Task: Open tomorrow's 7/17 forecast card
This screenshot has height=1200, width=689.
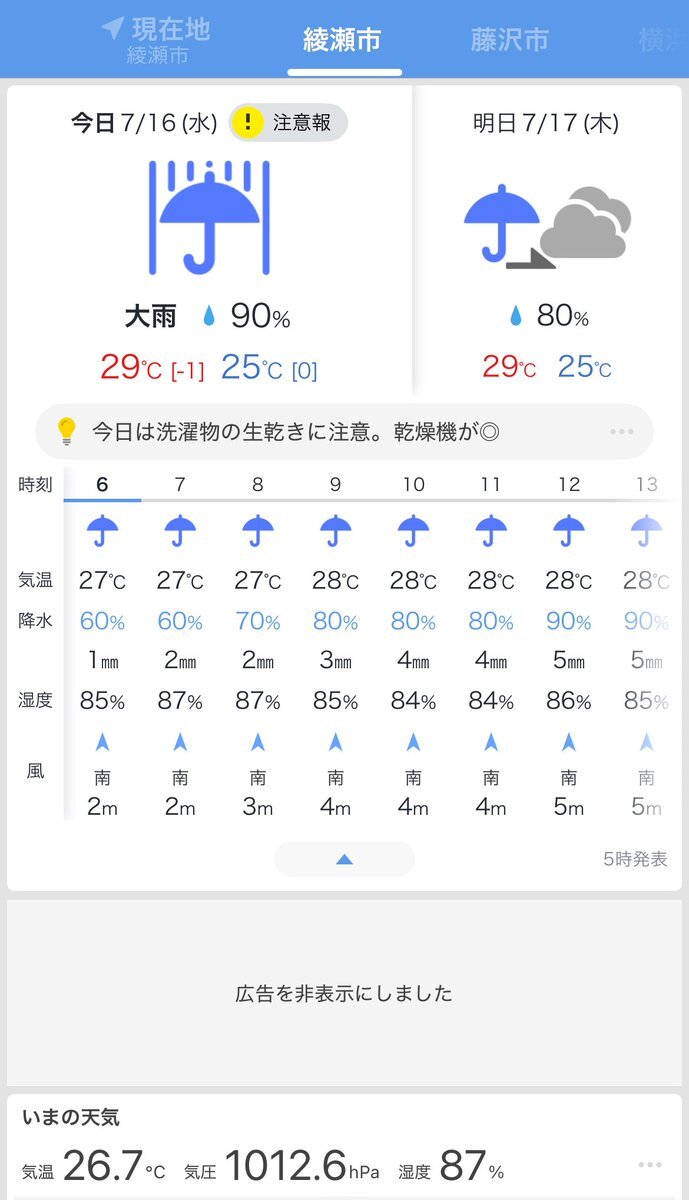Action: point(547,240)
